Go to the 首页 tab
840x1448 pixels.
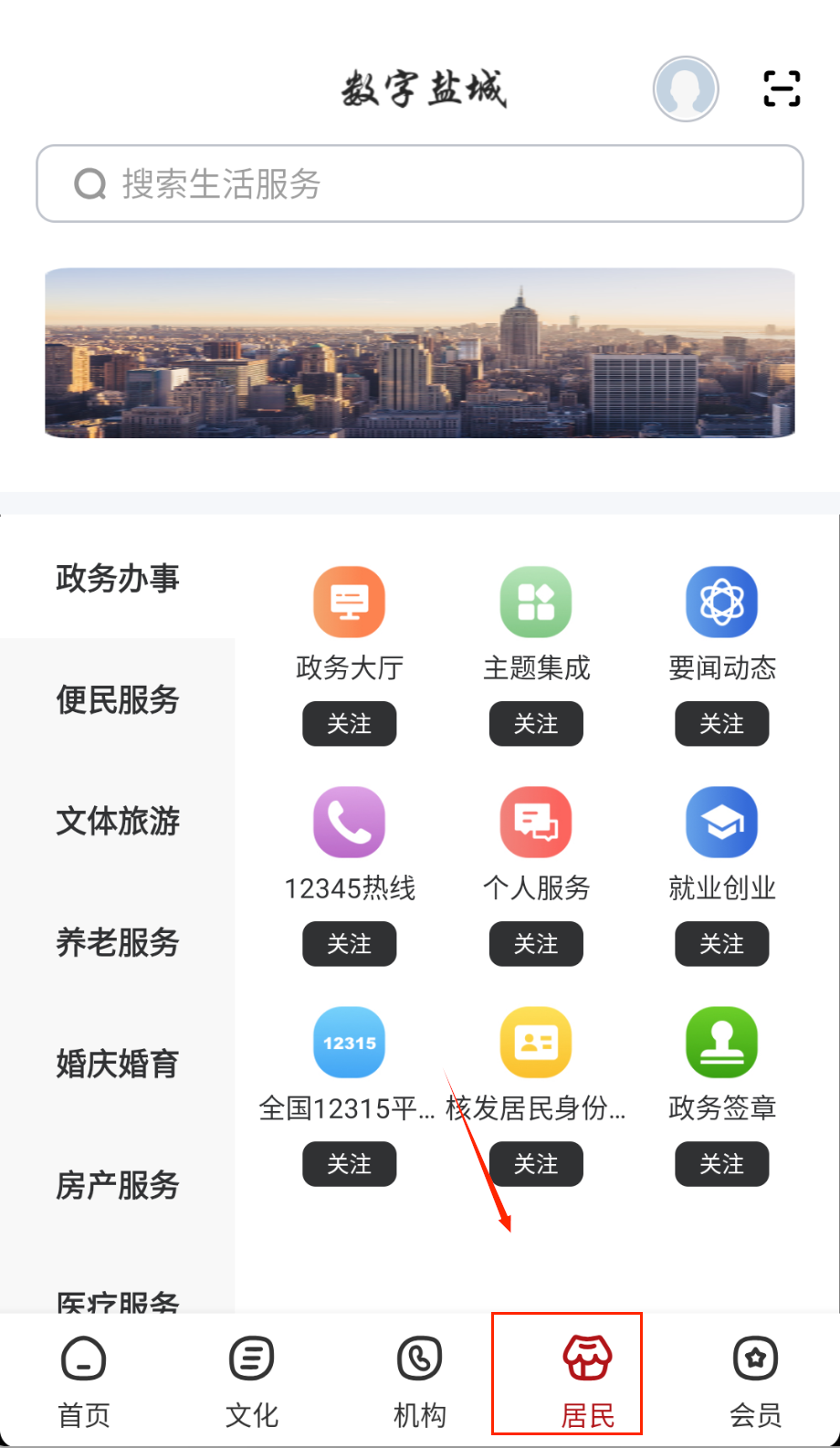pos(84,1380)
